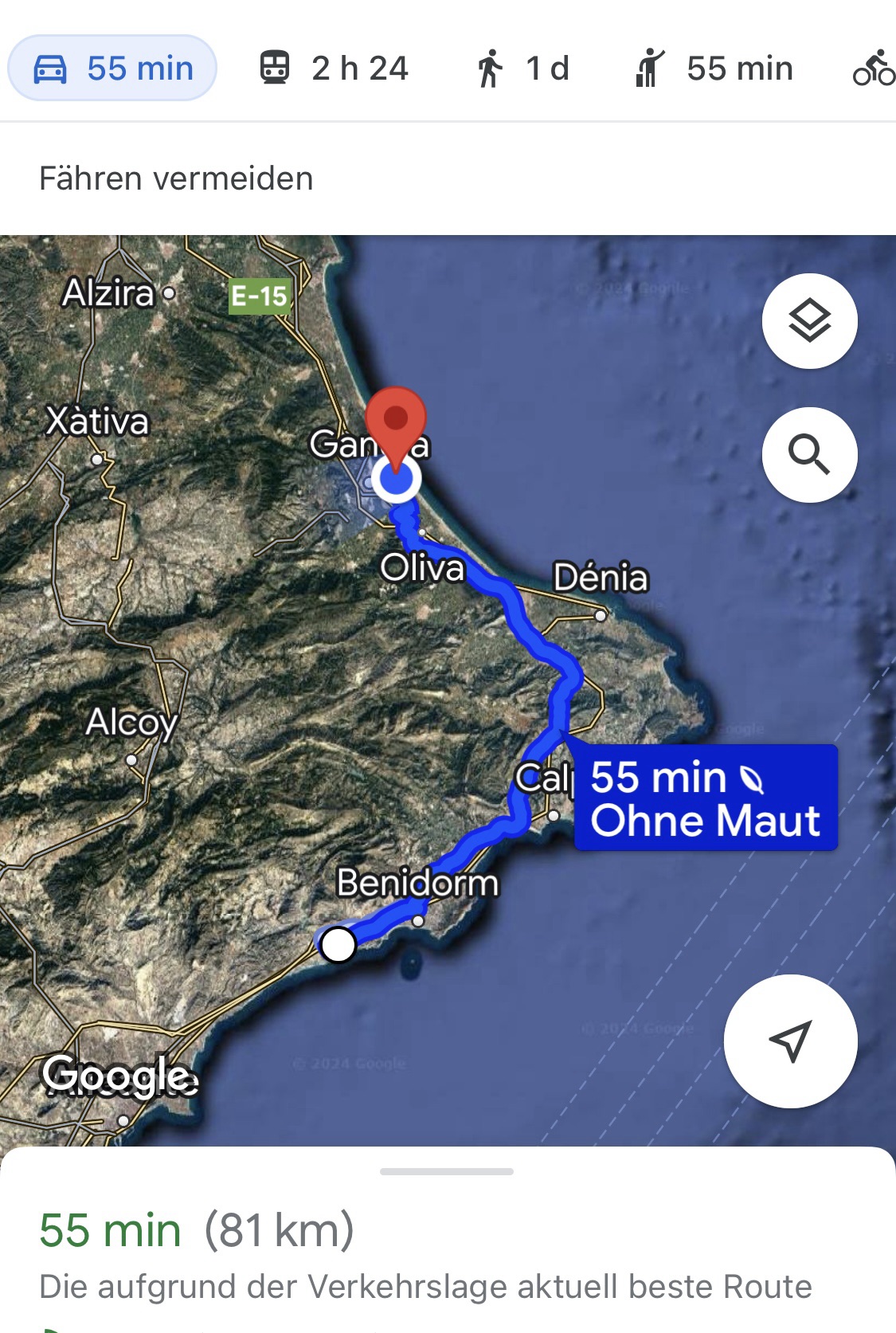Switch to public transit, 2 h 24
Viewport: 896px width, 1333px height.
tap(334, 69)
